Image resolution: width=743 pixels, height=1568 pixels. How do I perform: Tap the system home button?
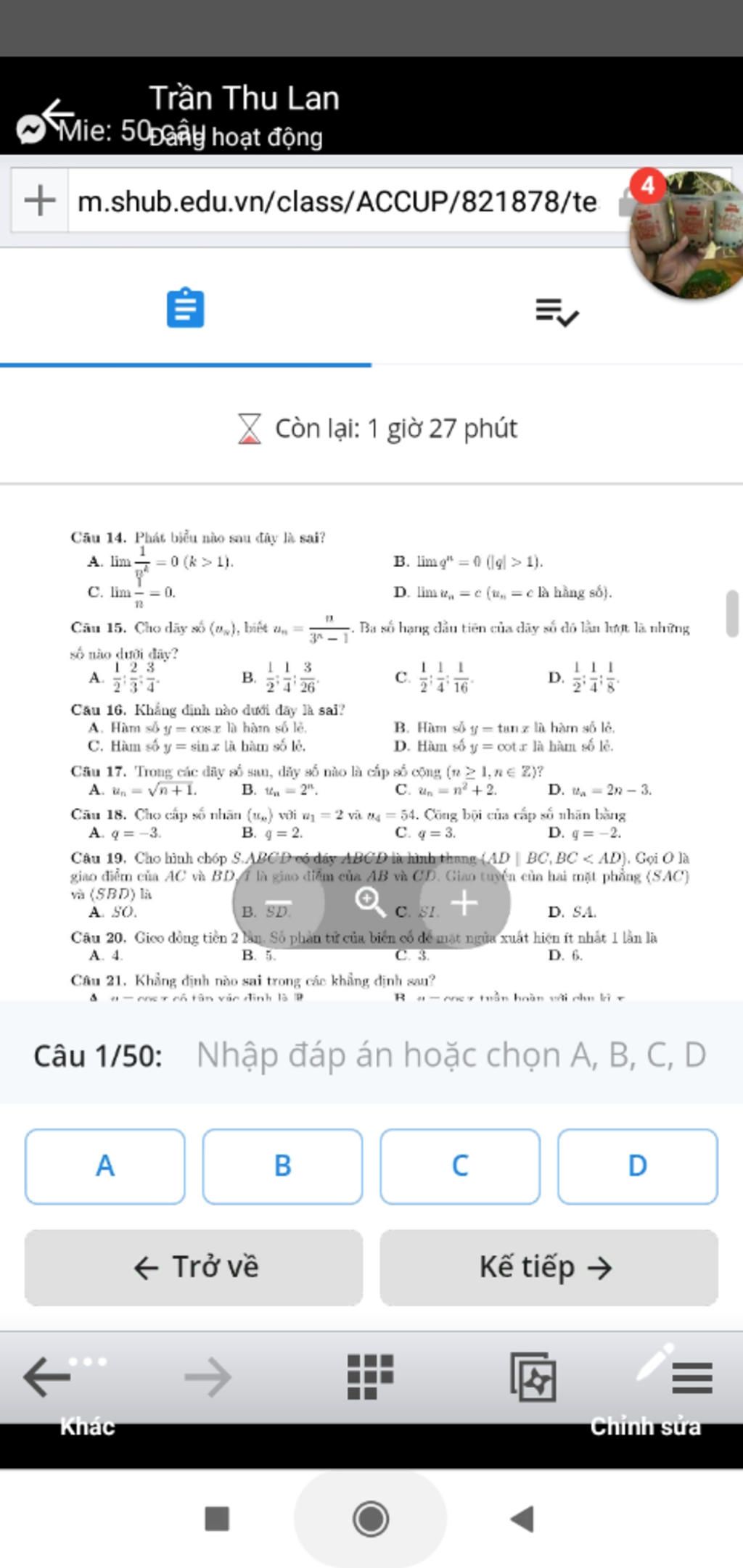pyautogui.click(x=371, y=1518)
